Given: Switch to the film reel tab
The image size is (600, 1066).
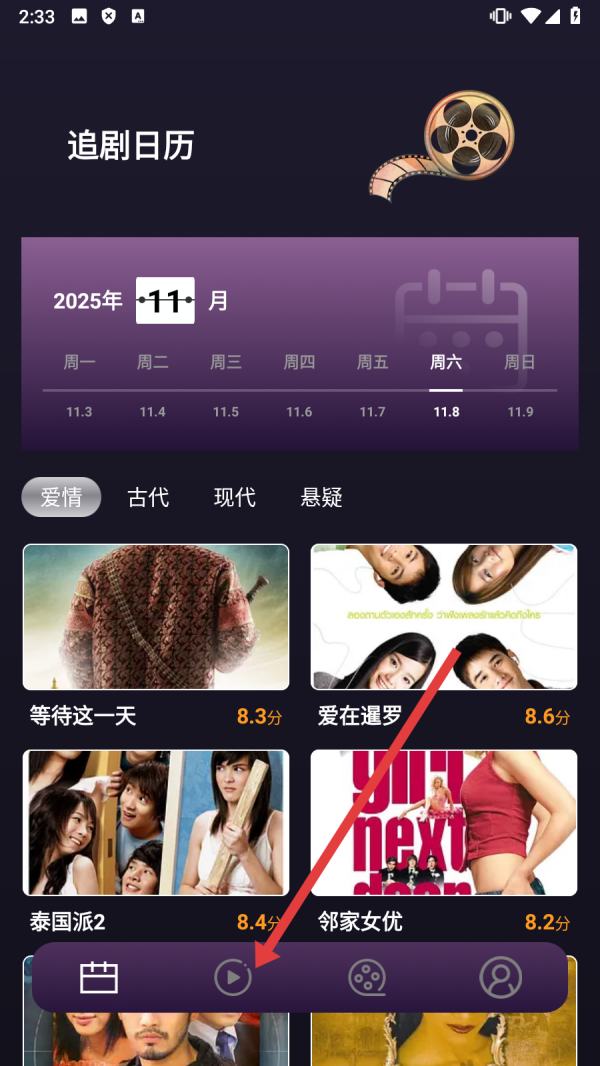Looking at the screenshot, I should coord(367,977).
